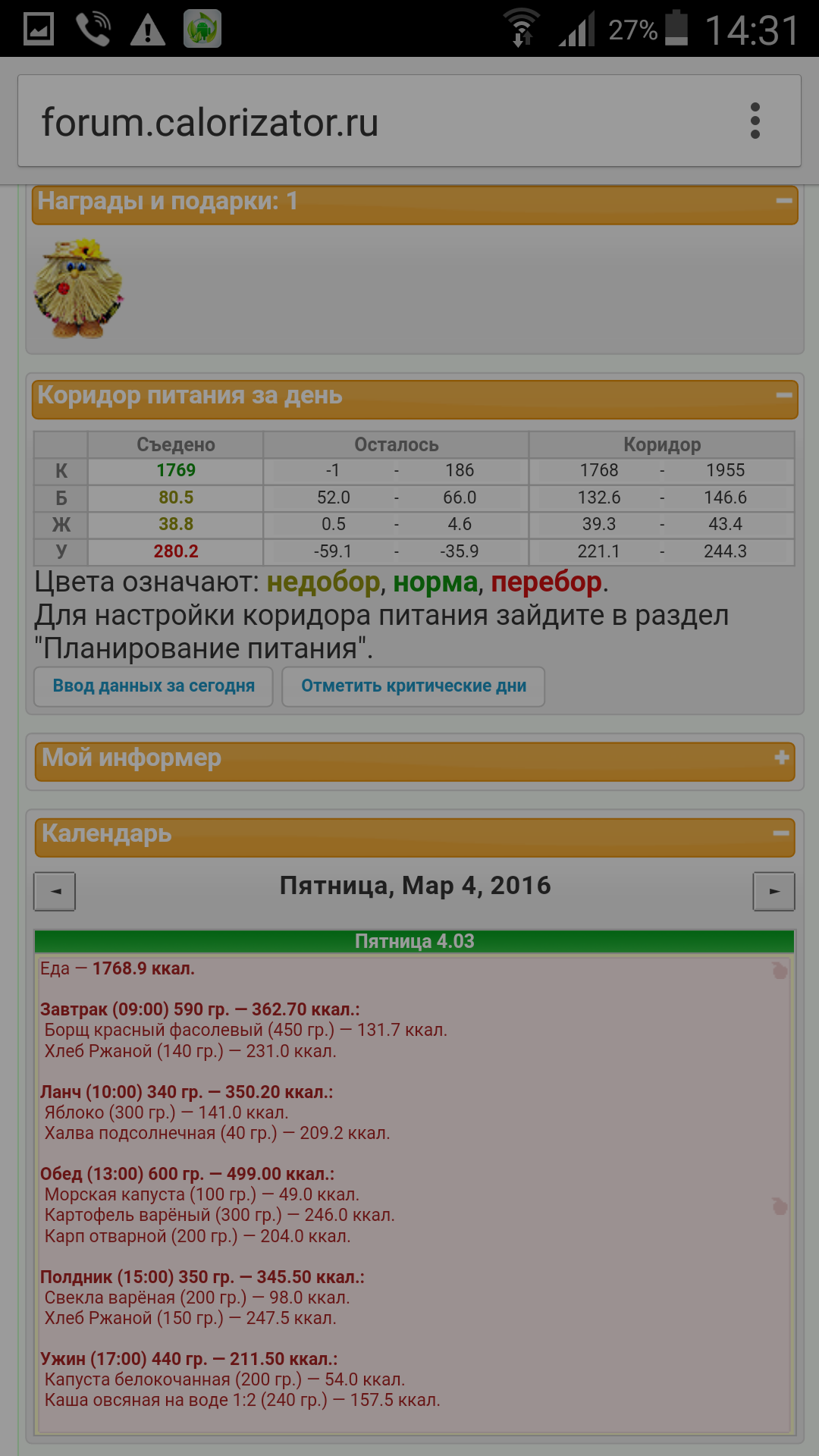Open Ввод данных за сегодня
The height and width of the screenshot is (1456, 819).
pos(153,686)
